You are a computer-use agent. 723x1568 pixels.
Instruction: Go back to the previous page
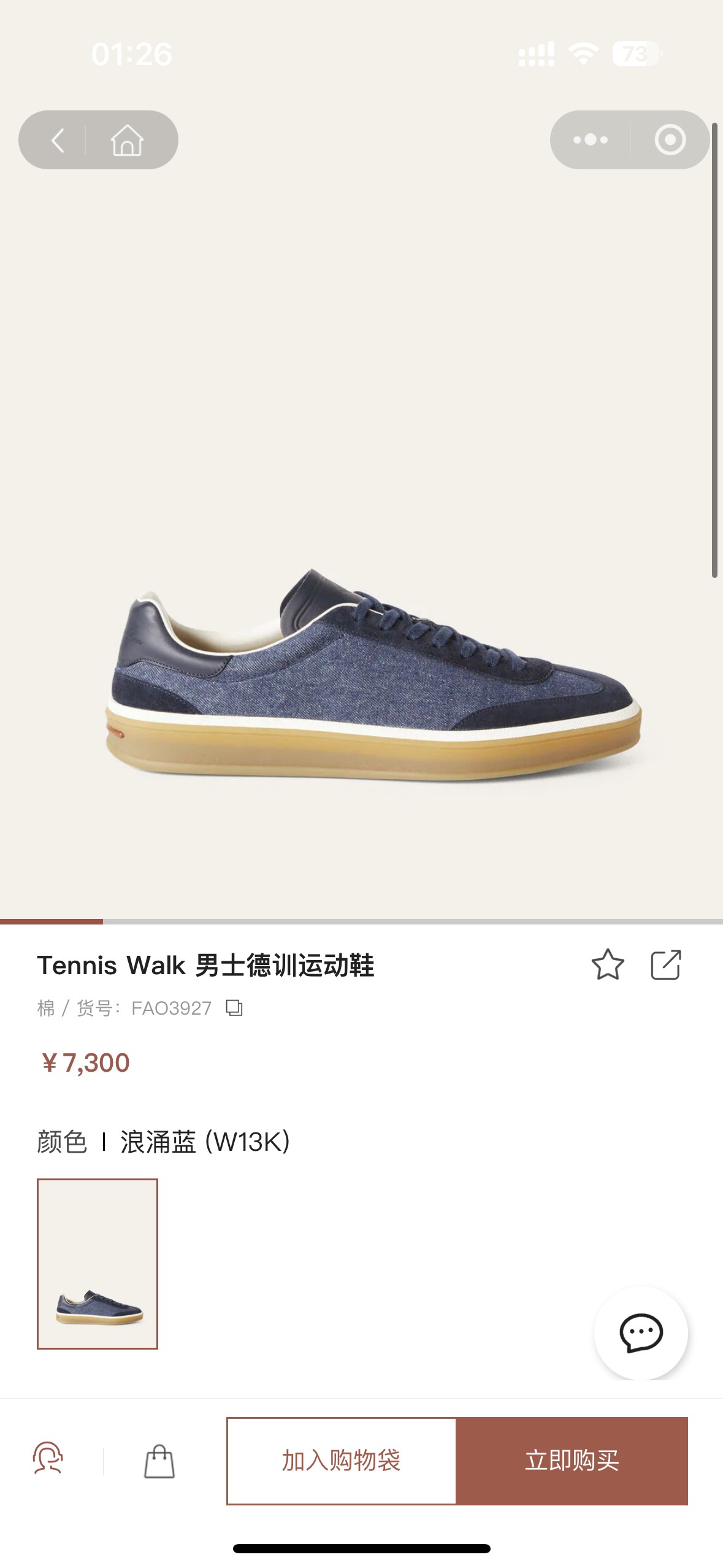(58, 140)
